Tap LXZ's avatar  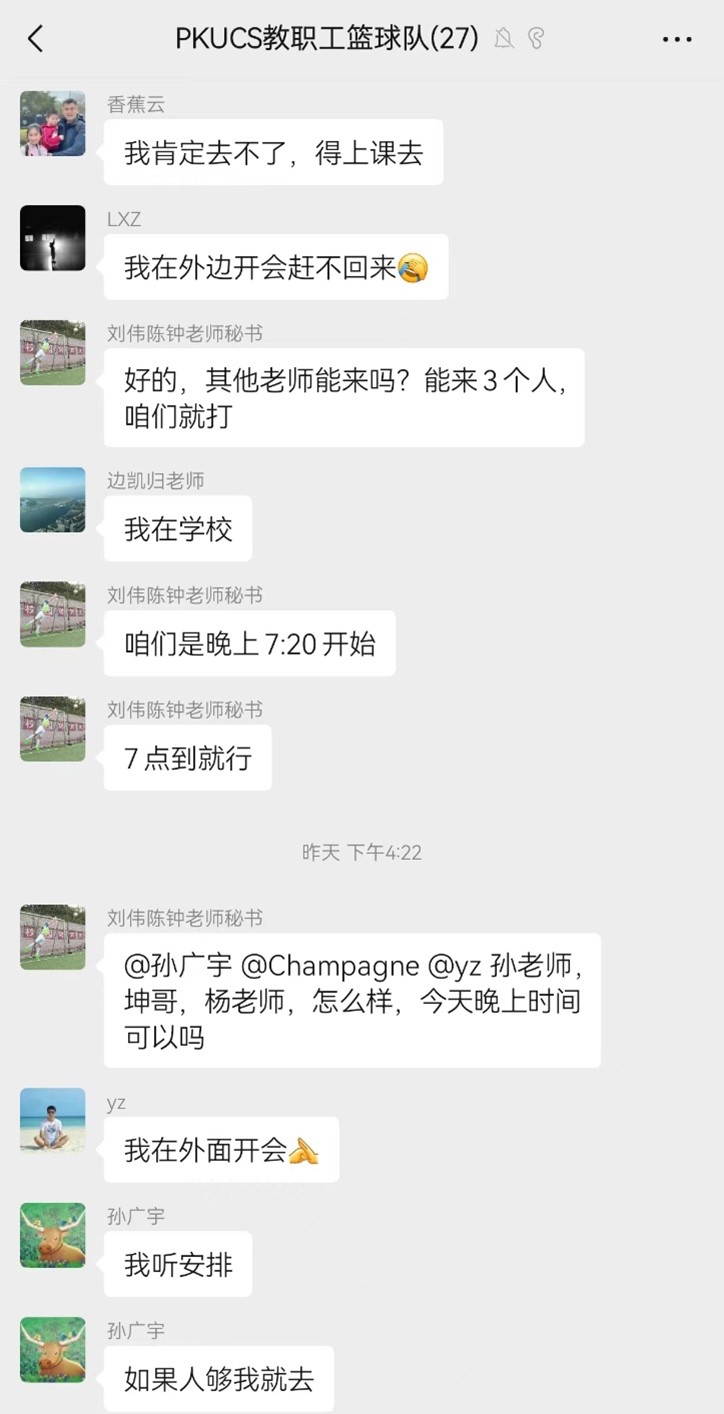point(53,238)
